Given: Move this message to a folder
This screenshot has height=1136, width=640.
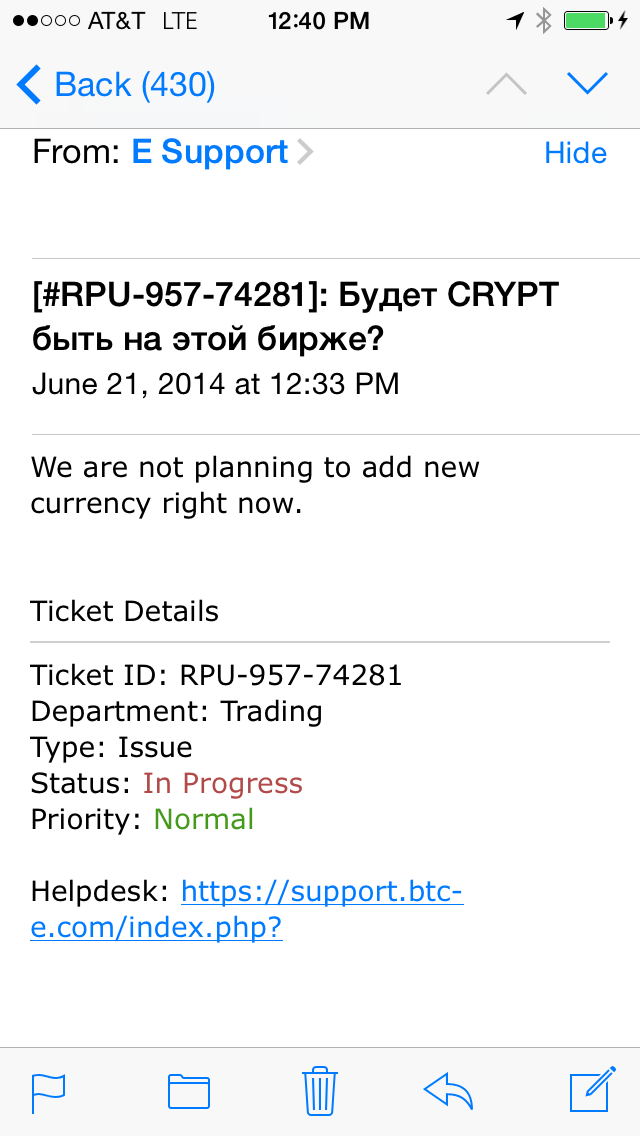Looking at the screenshot, I should (x=188, y=1092).
